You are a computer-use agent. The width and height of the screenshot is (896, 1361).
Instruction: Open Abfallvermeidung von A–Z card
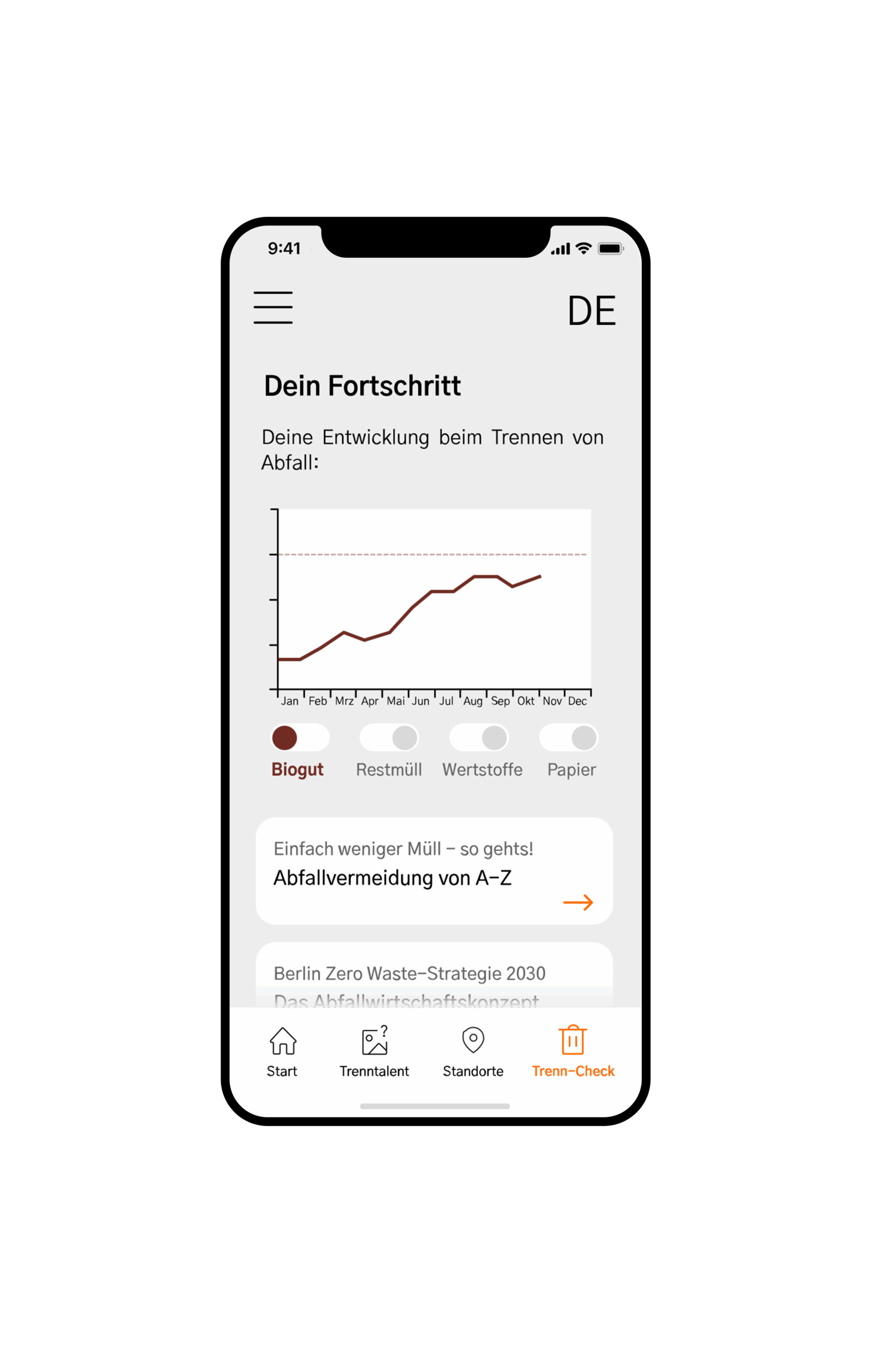coord(434,870)
